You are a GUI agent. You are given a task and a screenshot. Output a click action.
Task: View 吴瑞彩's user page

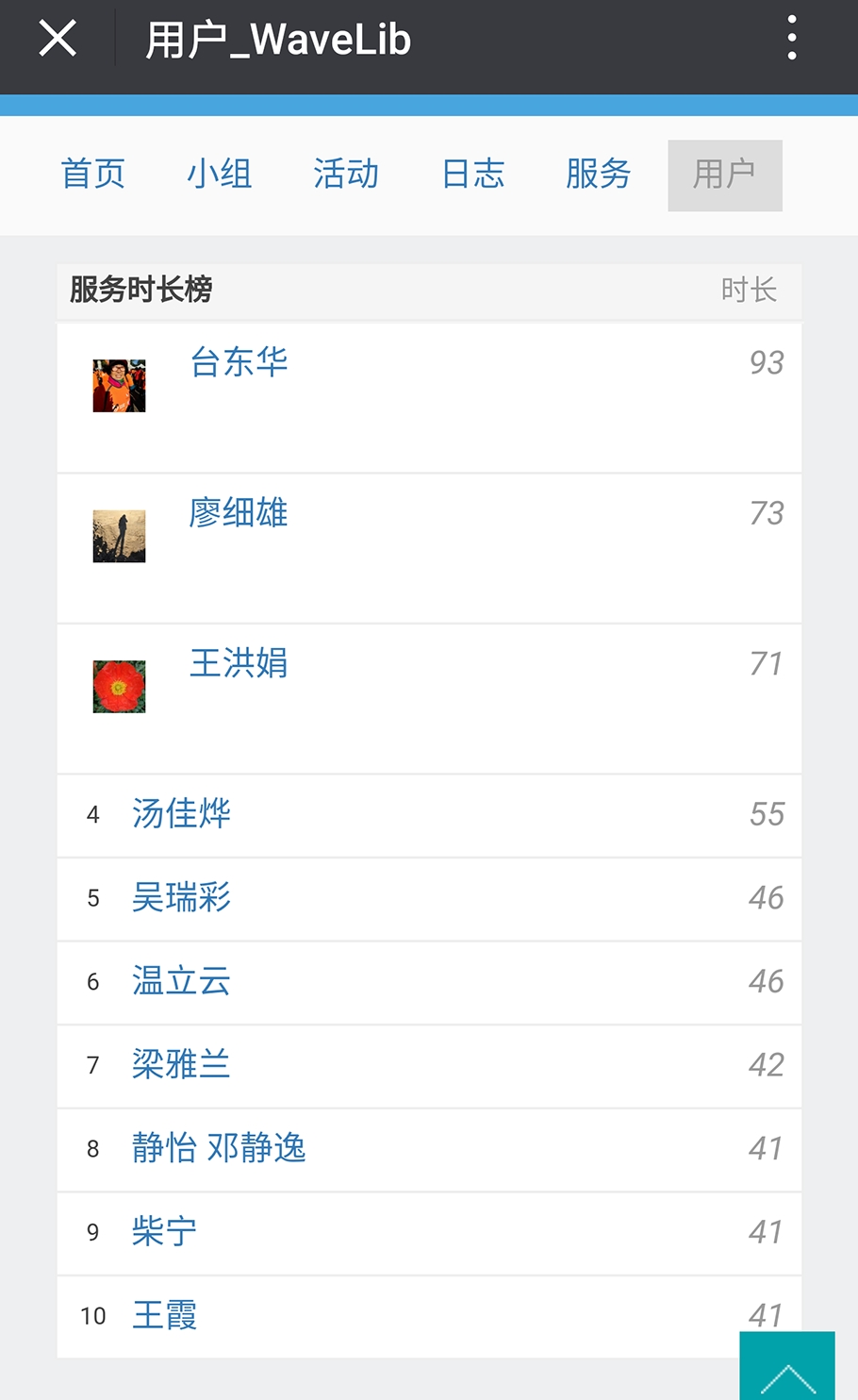(181, 898)
